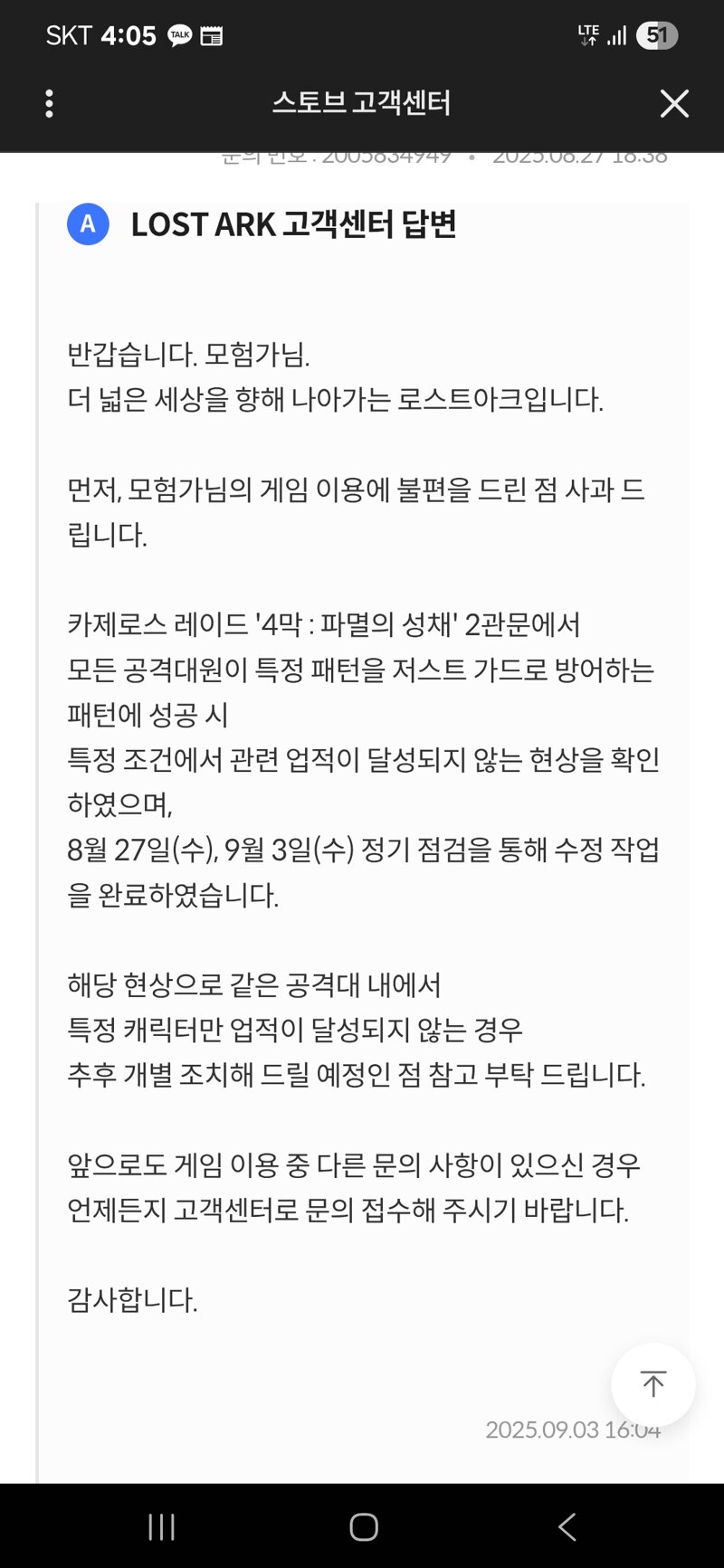Open the three-dot overflow menu

pyautogui.click(x=49, y=103)
